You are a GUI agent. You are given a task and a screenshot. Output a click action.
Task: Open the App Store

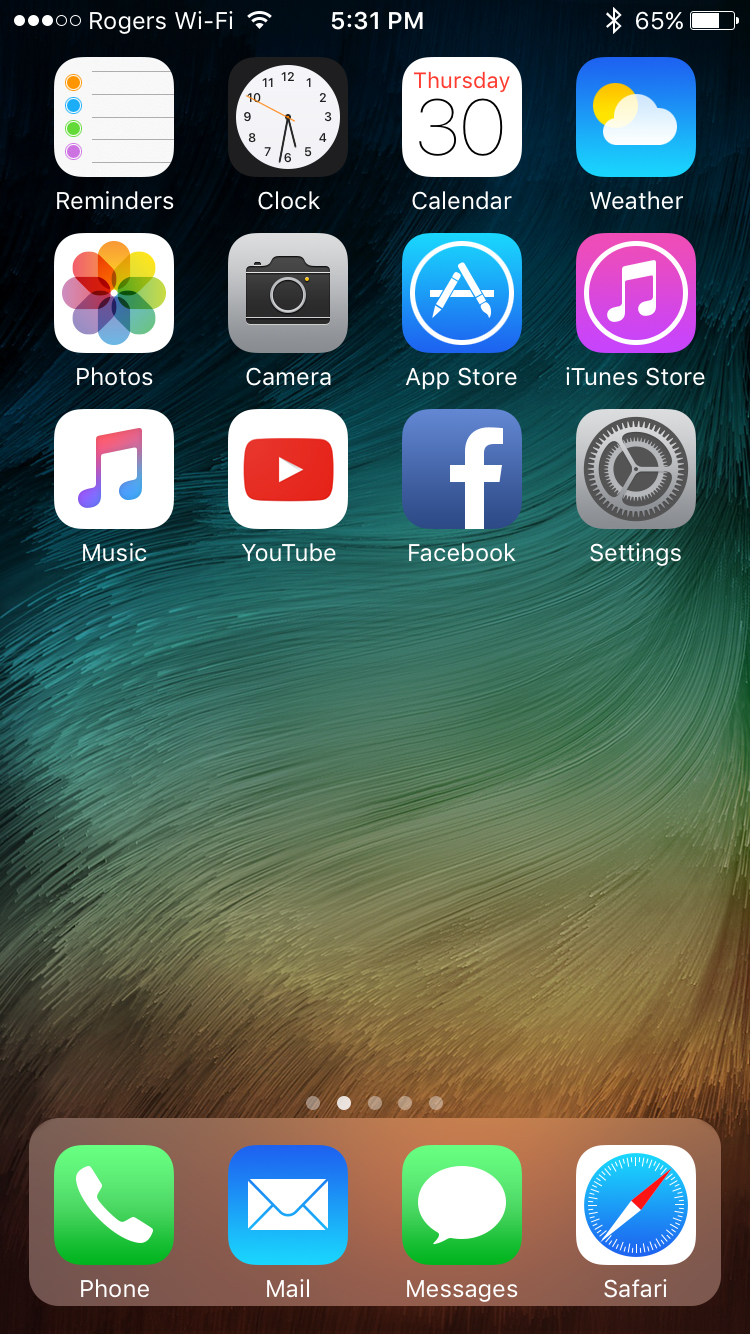[x=461, y=293]
